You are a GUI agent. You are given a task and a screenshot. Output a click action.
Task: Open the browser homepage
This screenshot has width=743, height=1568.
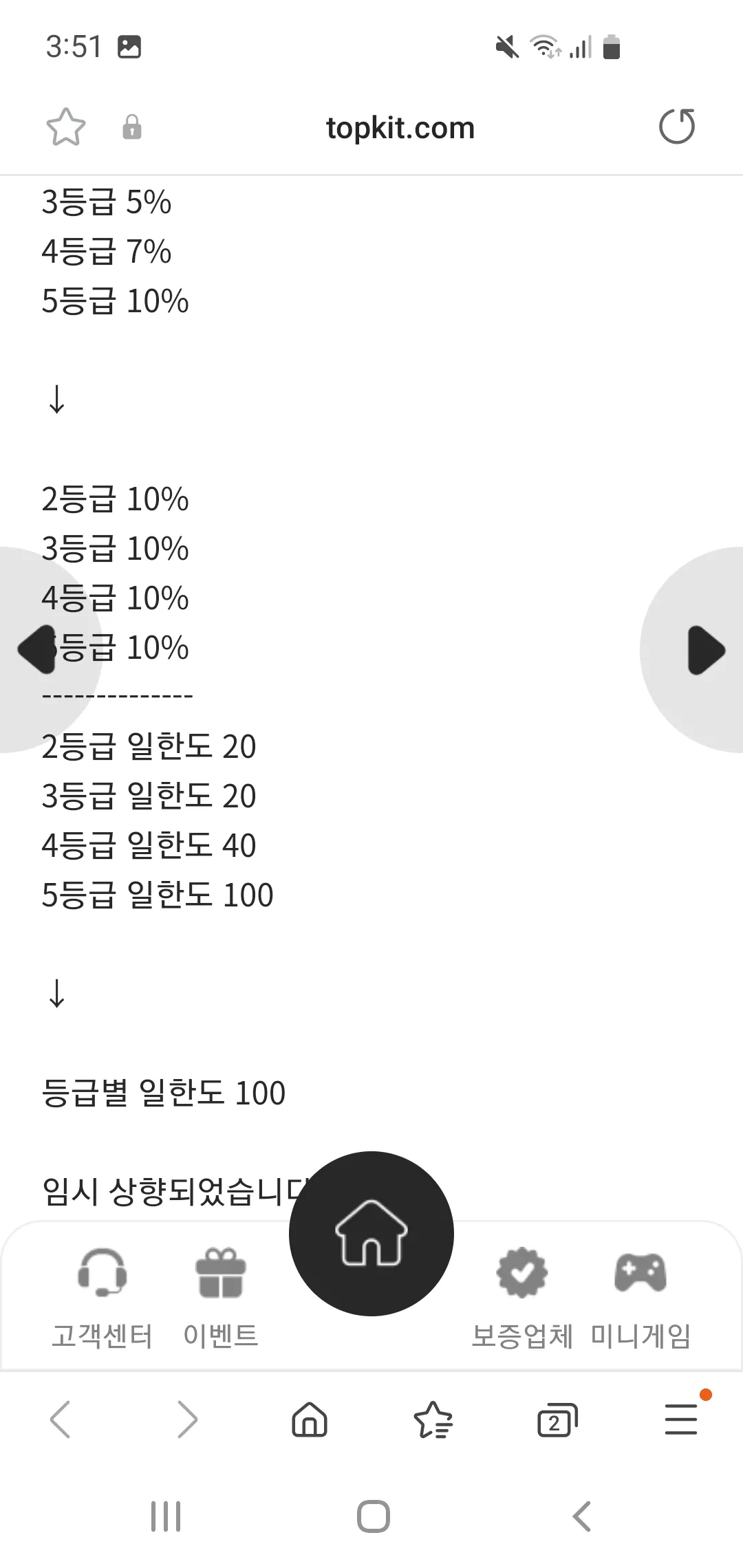pos(310,1419)
